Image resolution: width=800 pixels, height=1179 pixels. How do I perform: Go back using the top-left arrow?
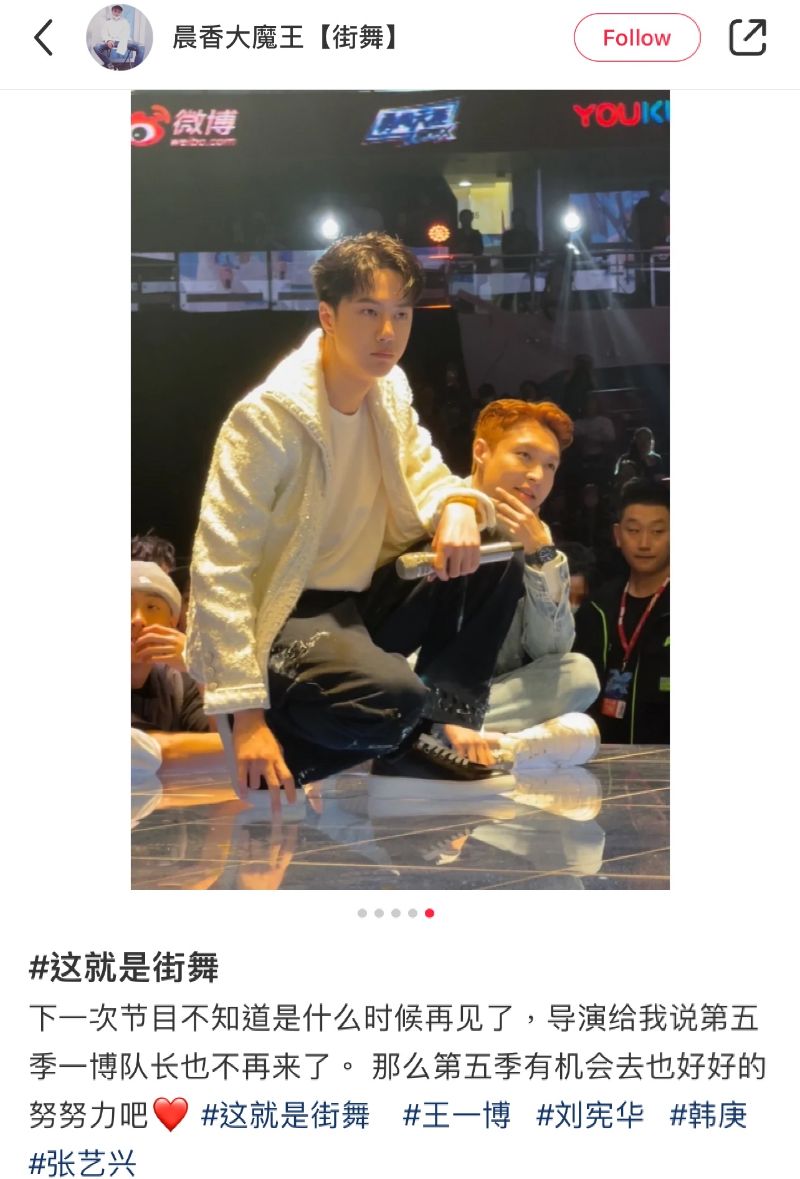click(43, 38)
